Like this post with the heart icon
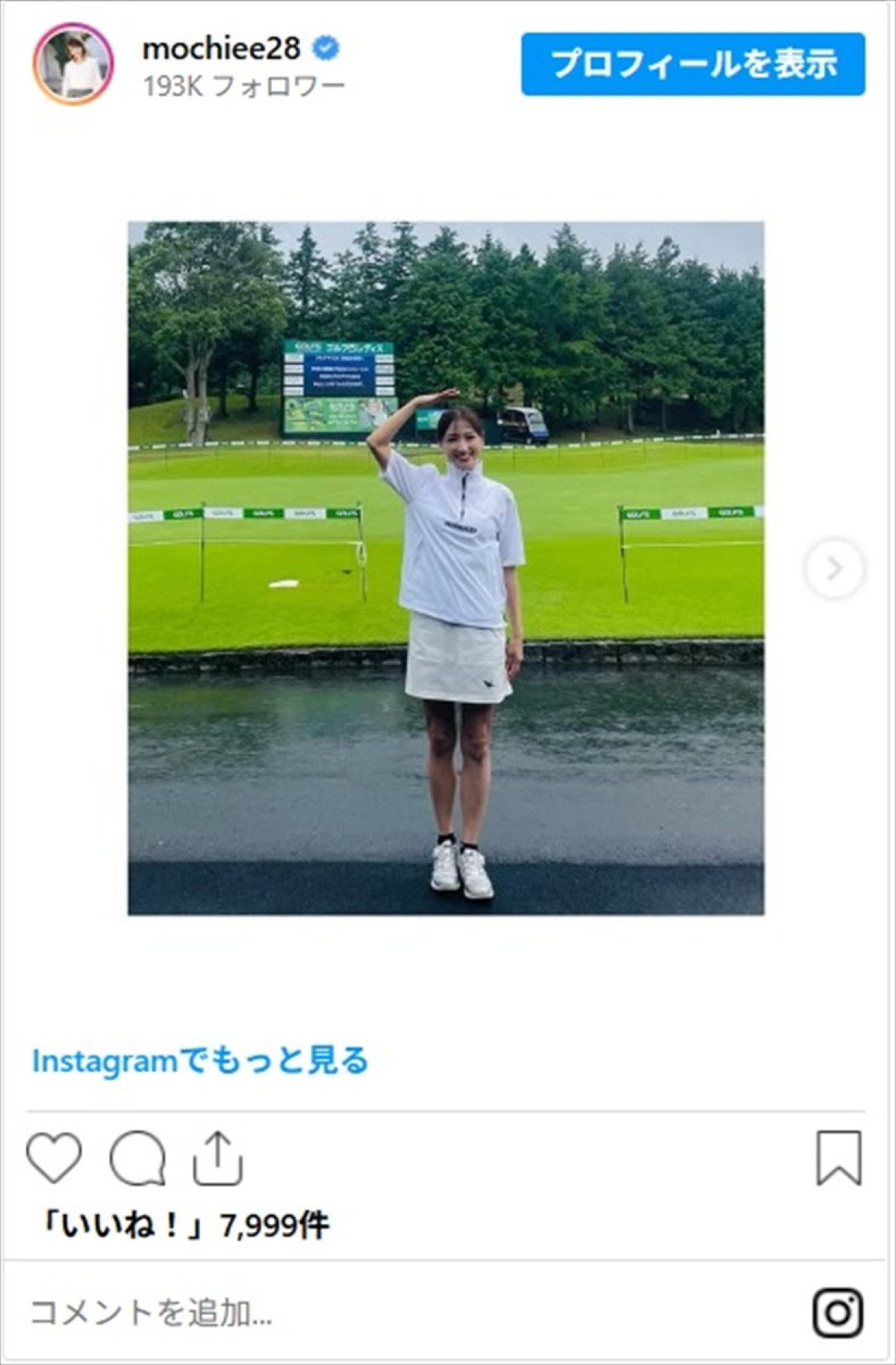 click(x=54, y=1157)
